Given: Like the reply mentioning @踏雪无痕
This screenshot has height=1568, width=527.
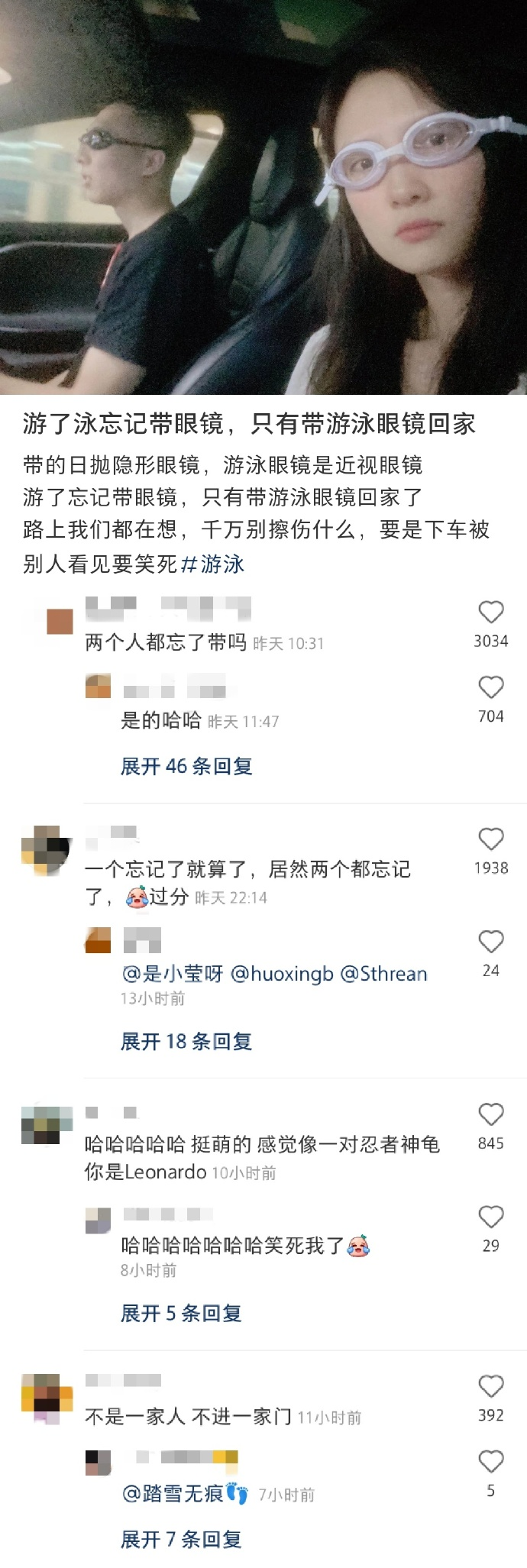Looking at the screenshot, I should point(490,1461).
